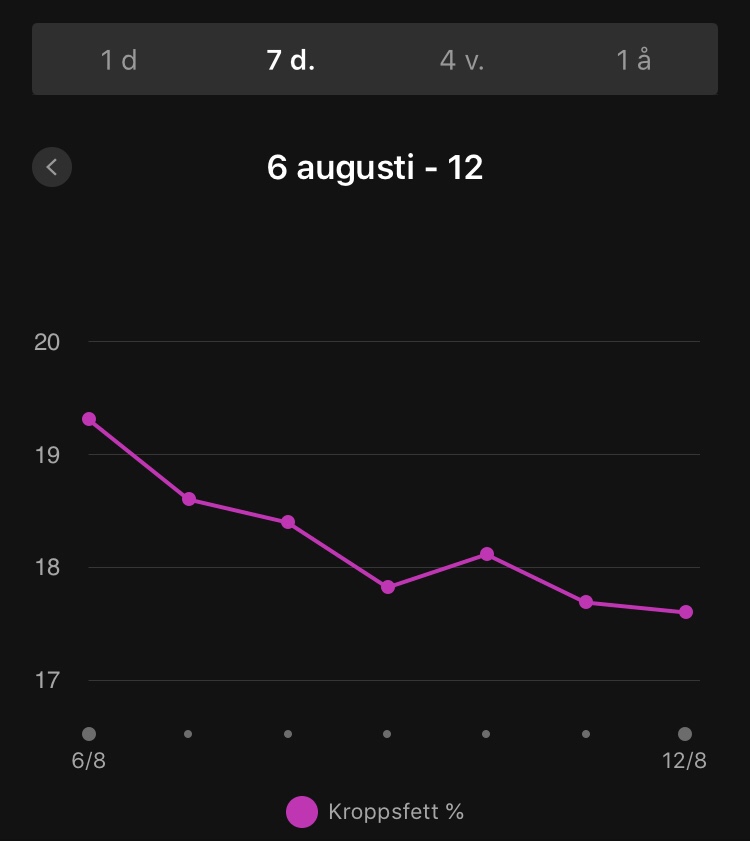Switch to the 1 d range
The width and height of the screenshot is (750, 841).
click(118, 60)
